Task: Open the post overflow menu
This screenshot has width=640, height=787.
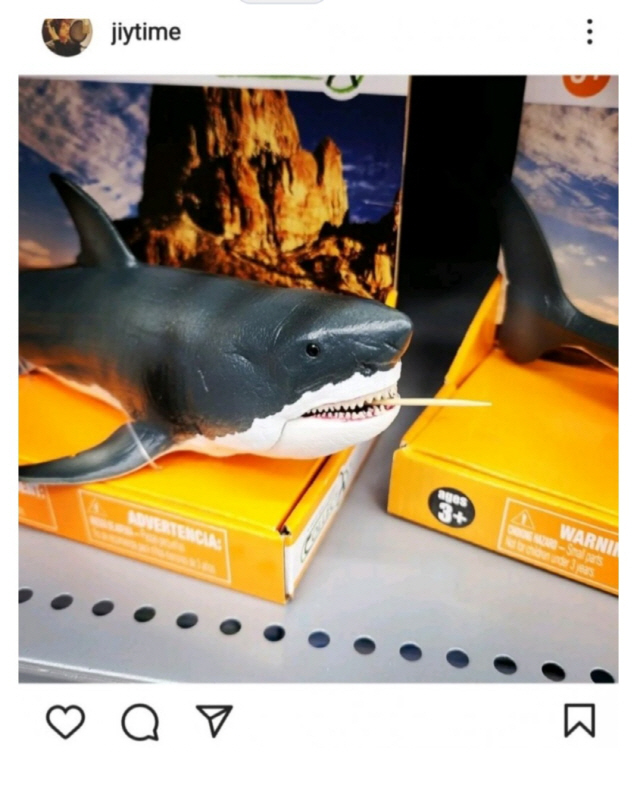Action: click(589, 32)
